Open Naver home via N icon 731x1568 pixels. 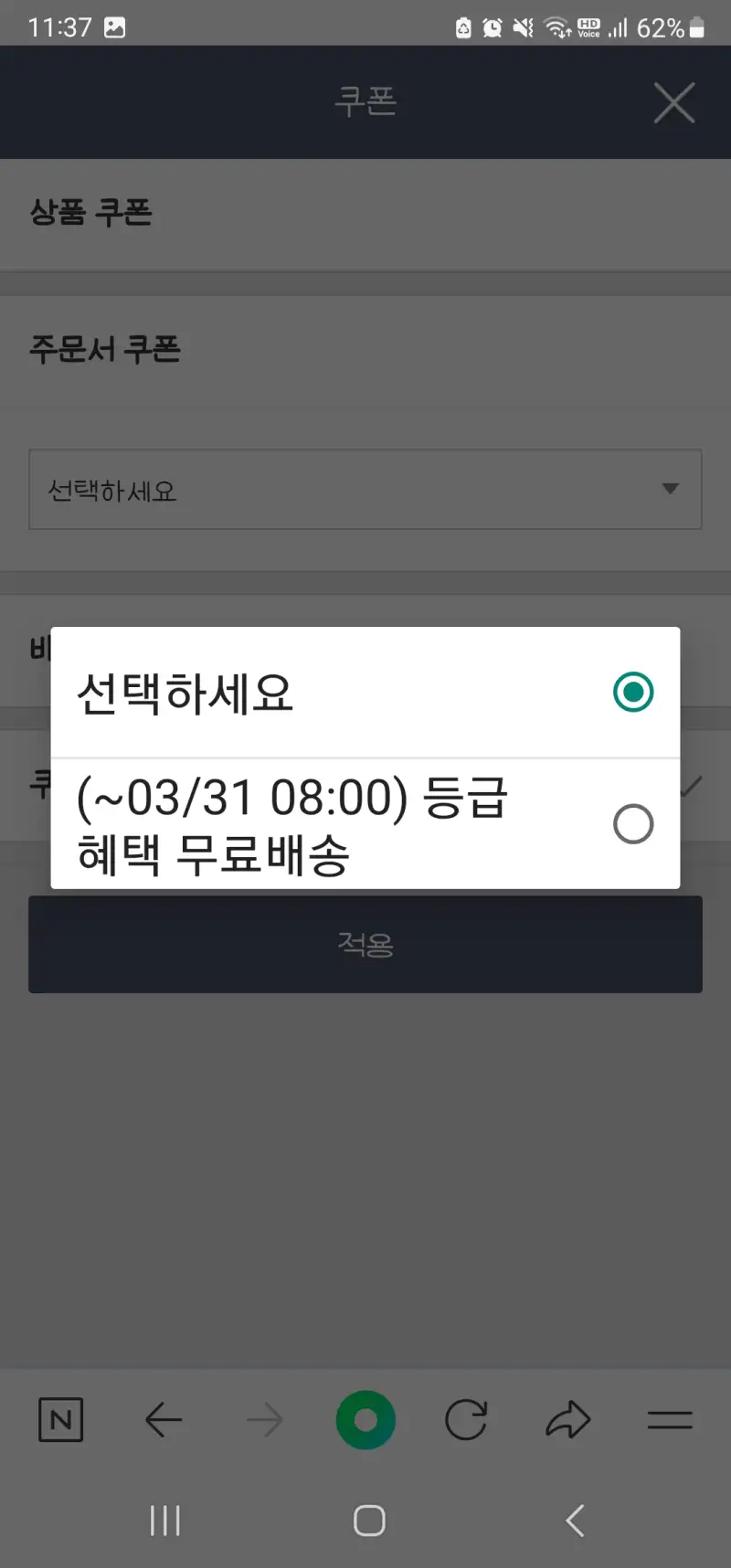[61, 1420]
